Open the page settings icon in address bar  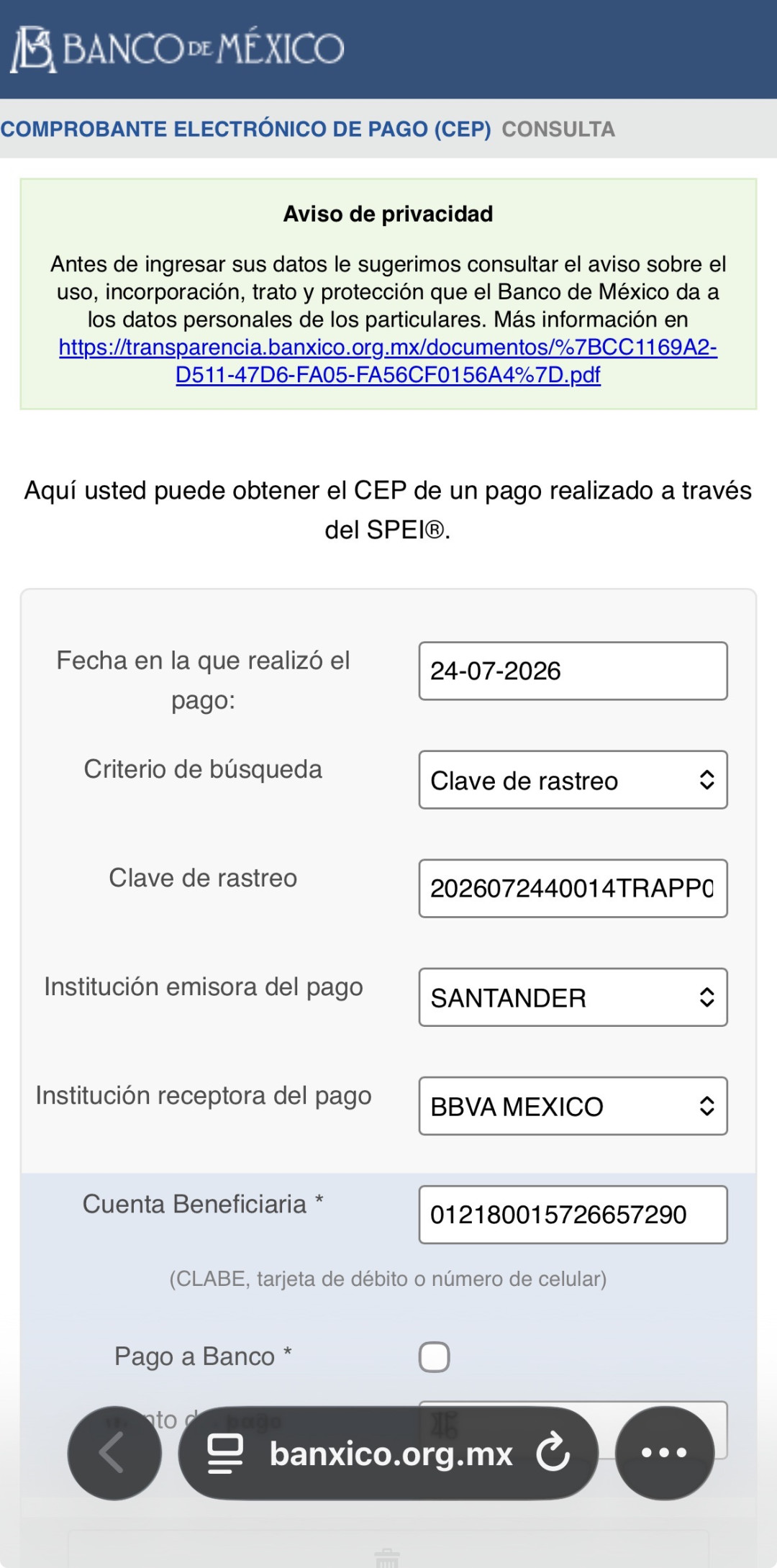pos(225,1454)
